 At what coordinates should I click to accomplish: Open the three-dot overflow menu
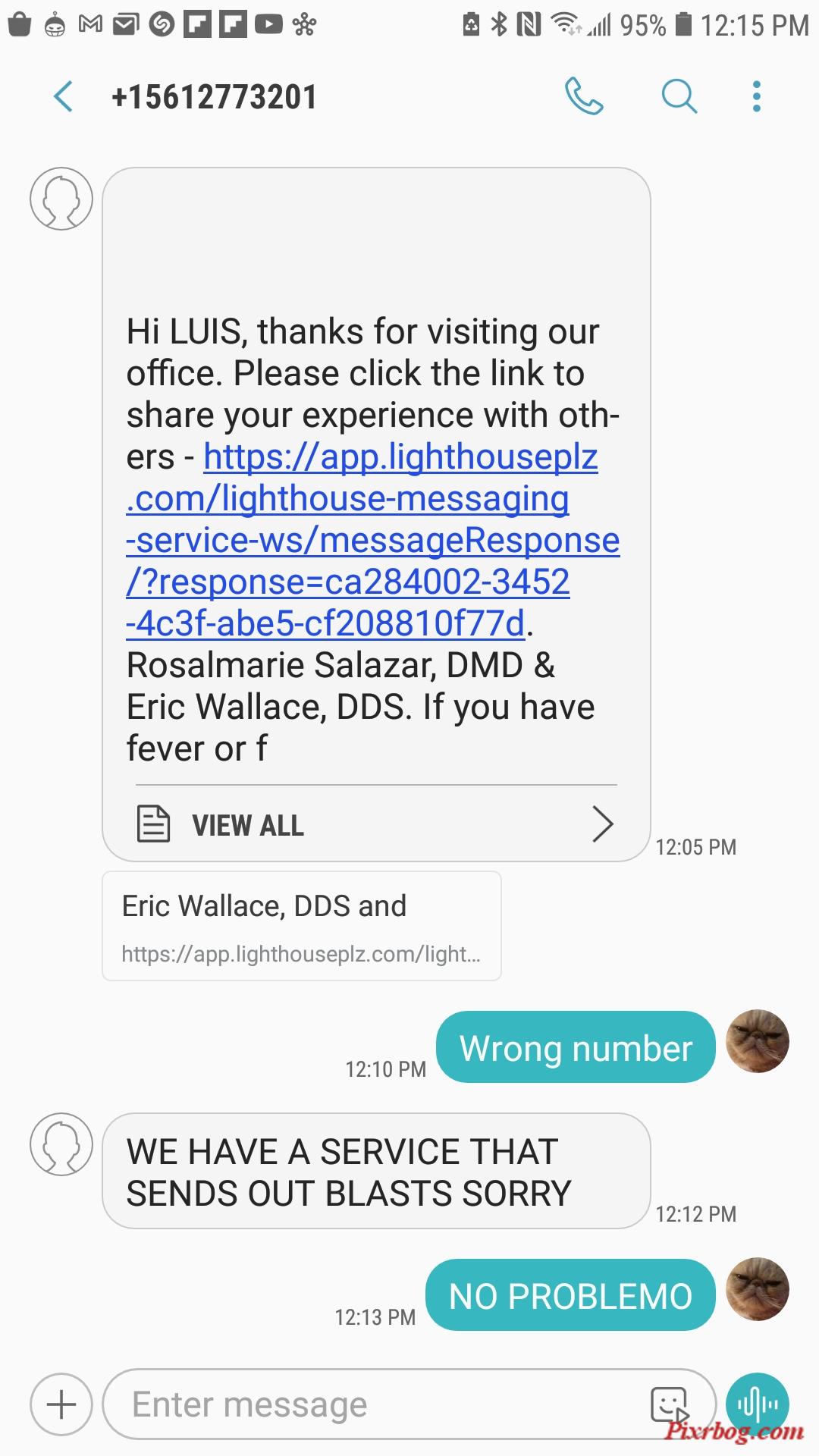point(756,97)
